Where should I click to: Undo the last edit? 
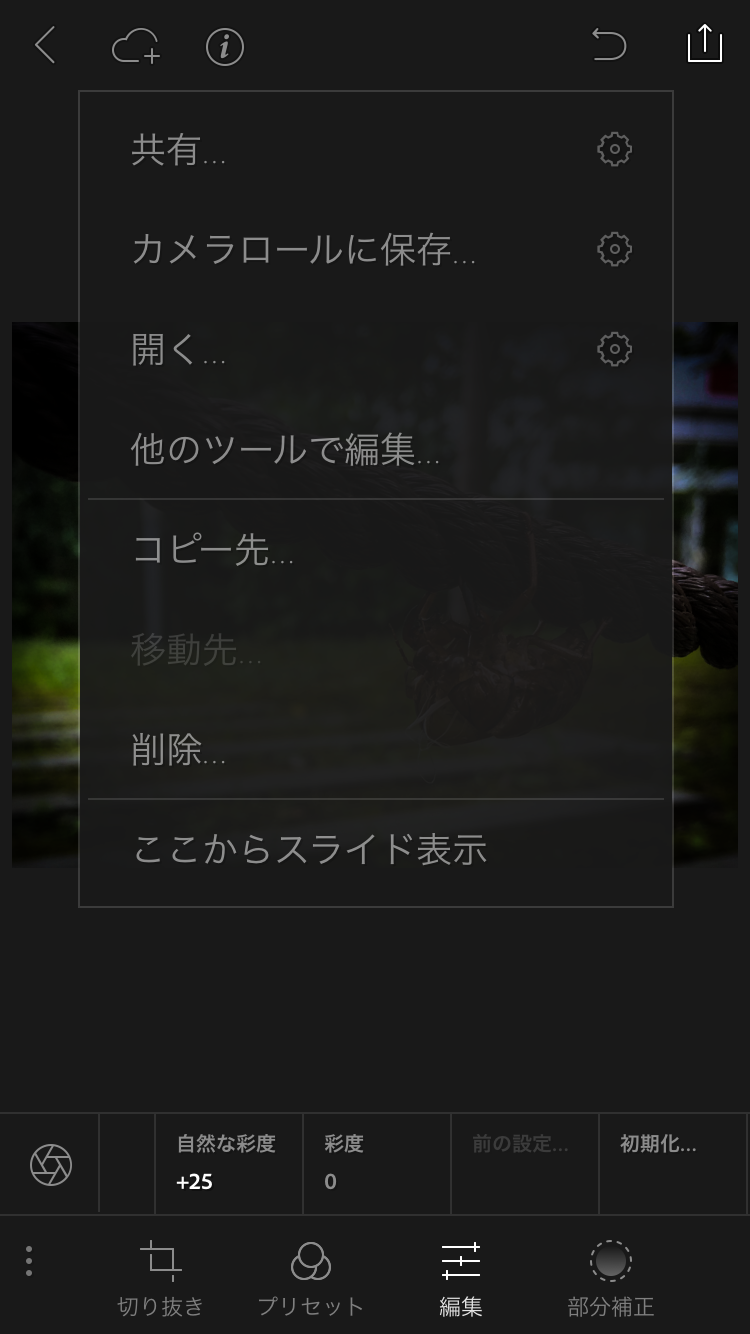[x=608, y=45]
